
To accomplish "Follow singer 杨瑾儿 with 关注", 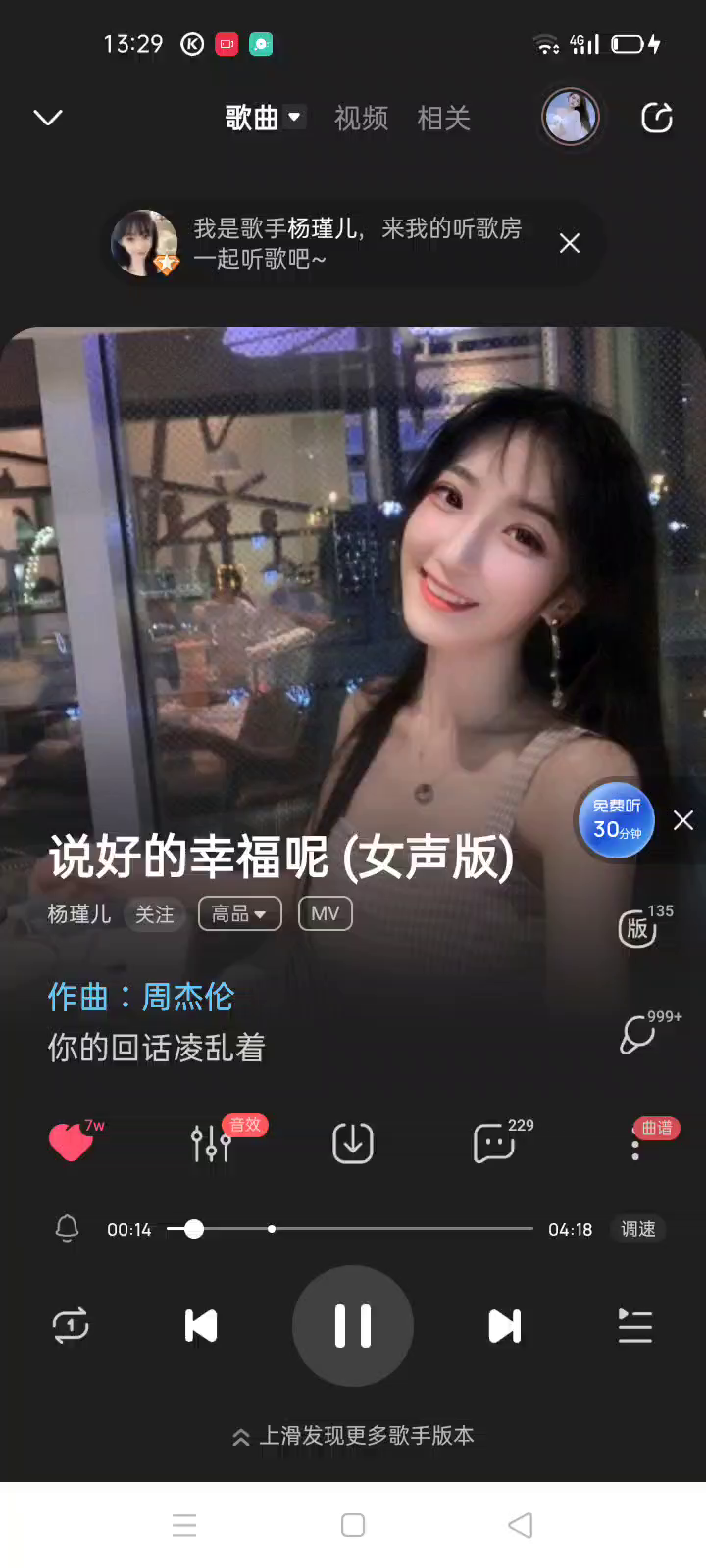I will pos(154,914).
